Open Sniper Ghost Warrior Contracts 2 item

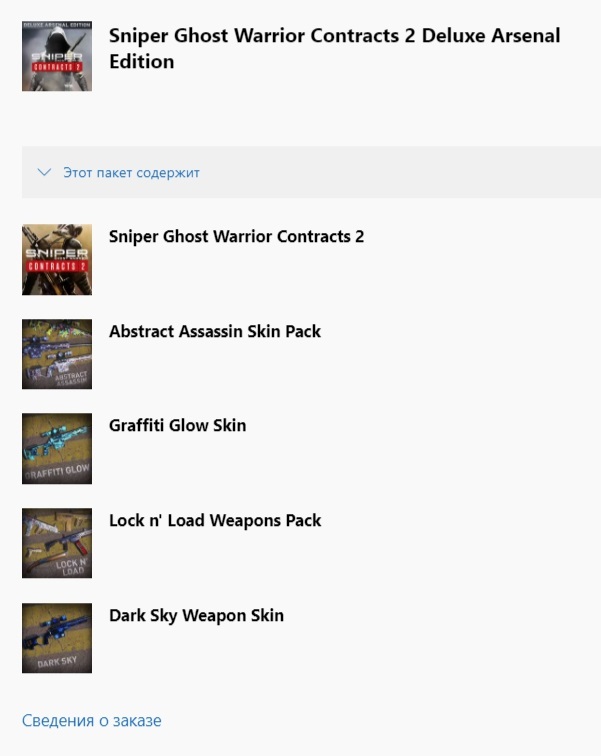[236, 237]
